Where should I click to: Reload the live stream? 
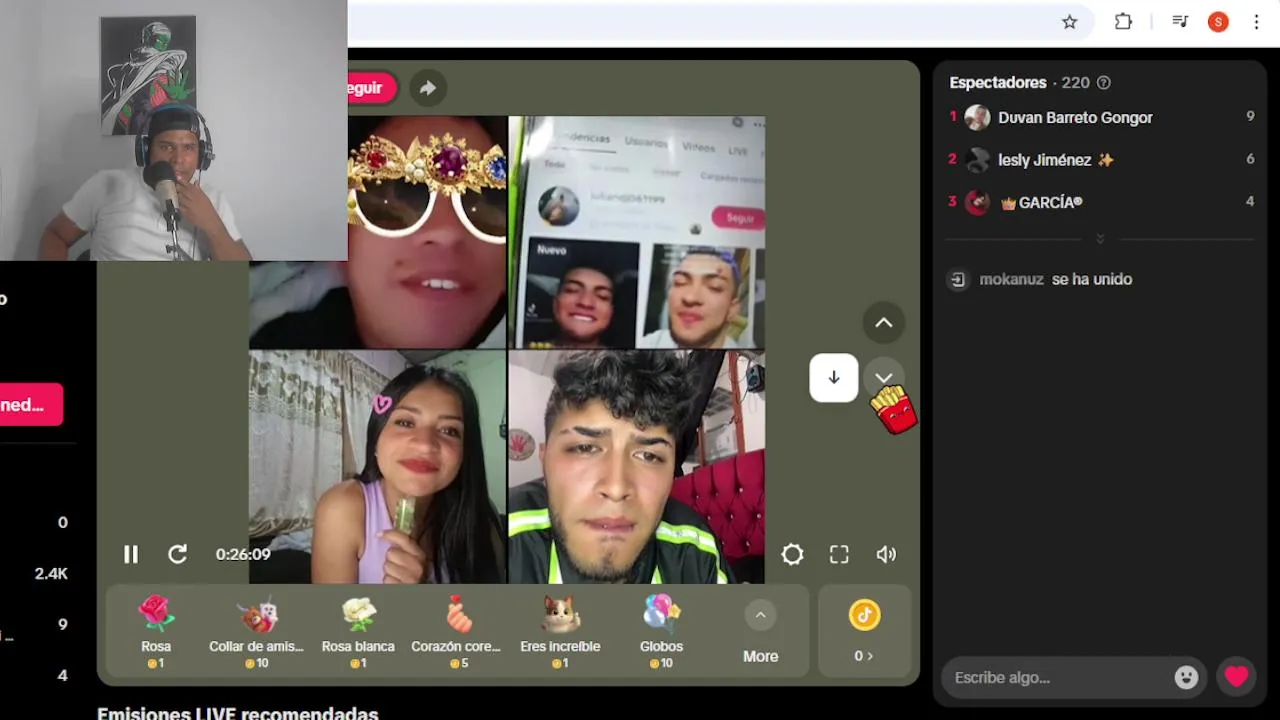click(x=177, y=554)
